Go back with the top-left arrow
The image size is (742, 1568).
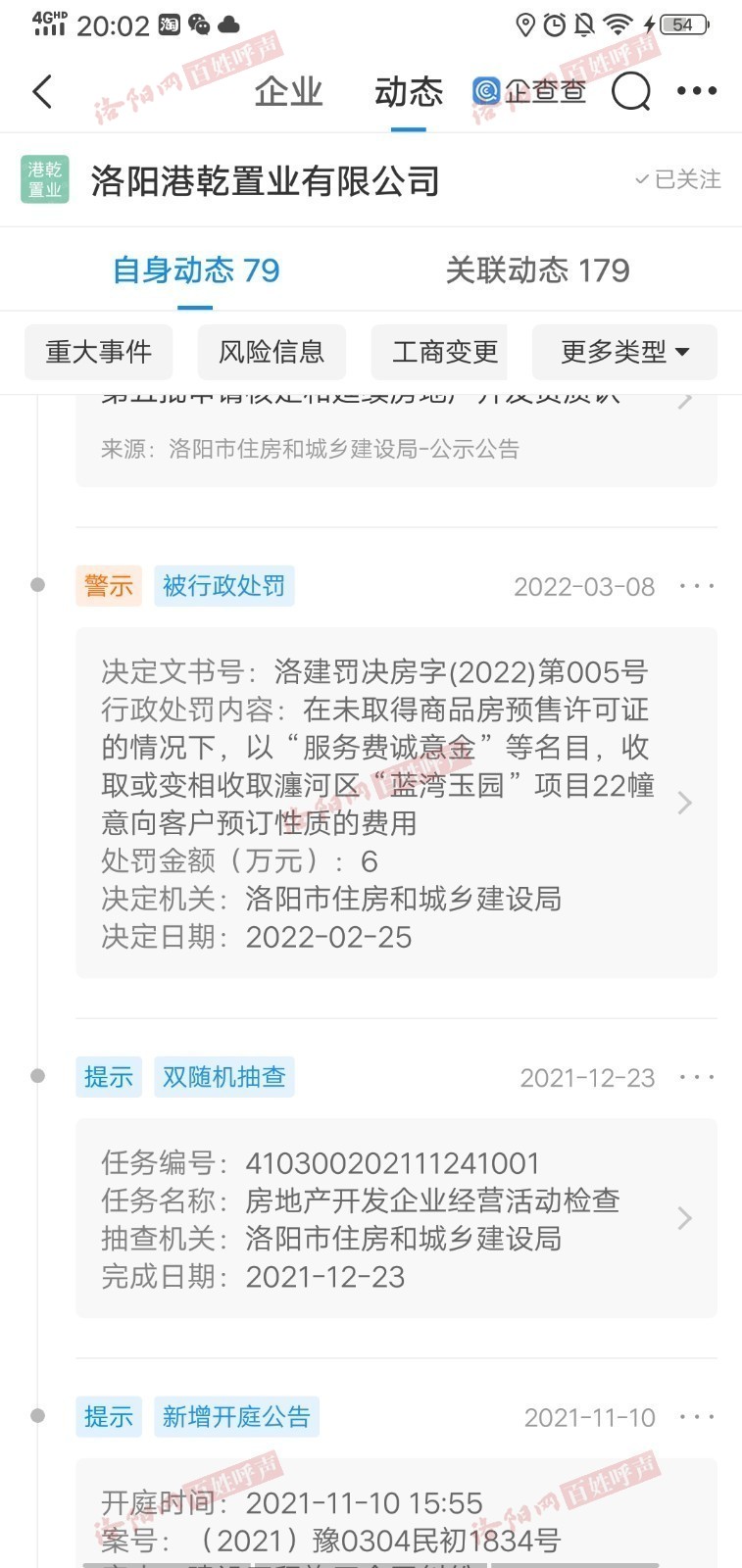click(x=42, y=92)
